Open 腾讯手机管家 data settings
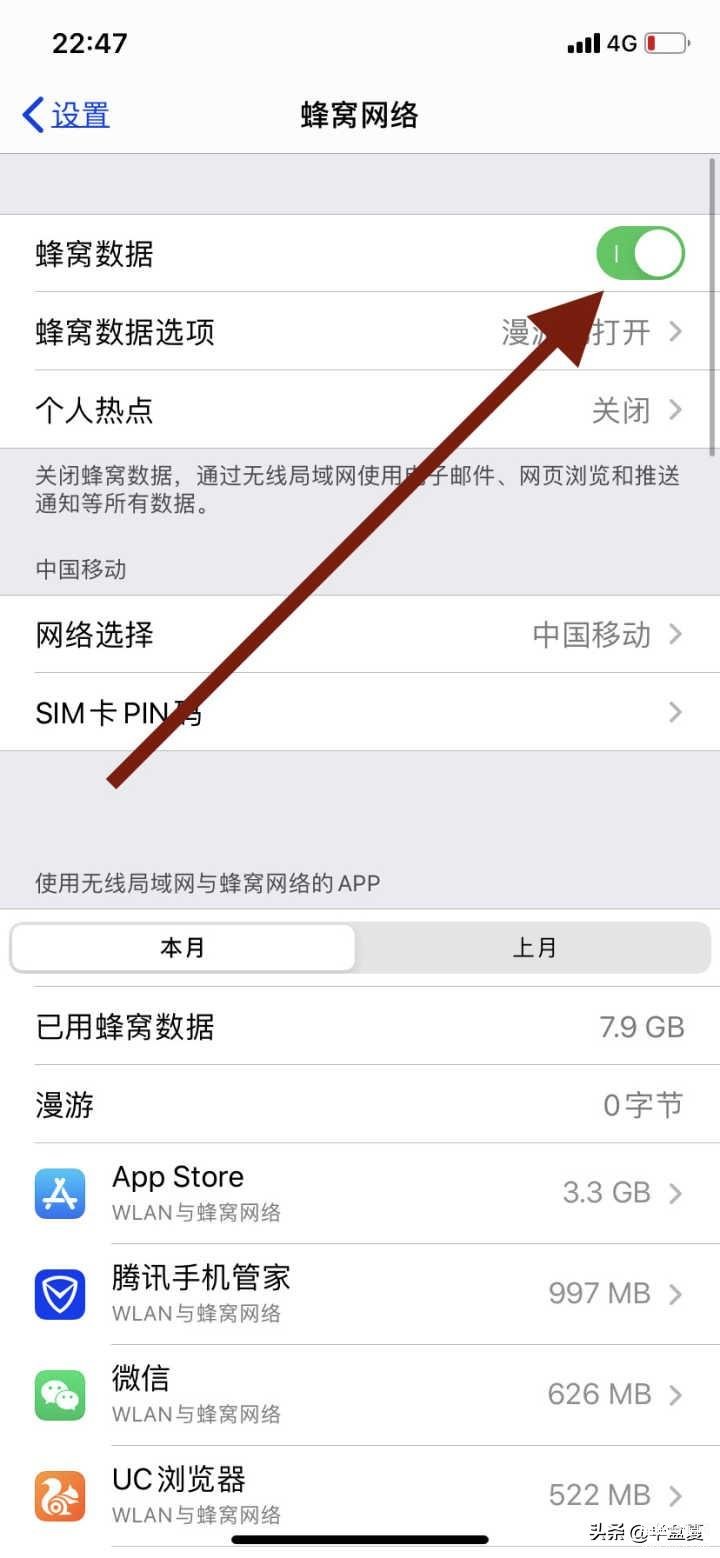Image resolution: width=720 pixels, height=1558 pixels. [x=360, y=1293]
